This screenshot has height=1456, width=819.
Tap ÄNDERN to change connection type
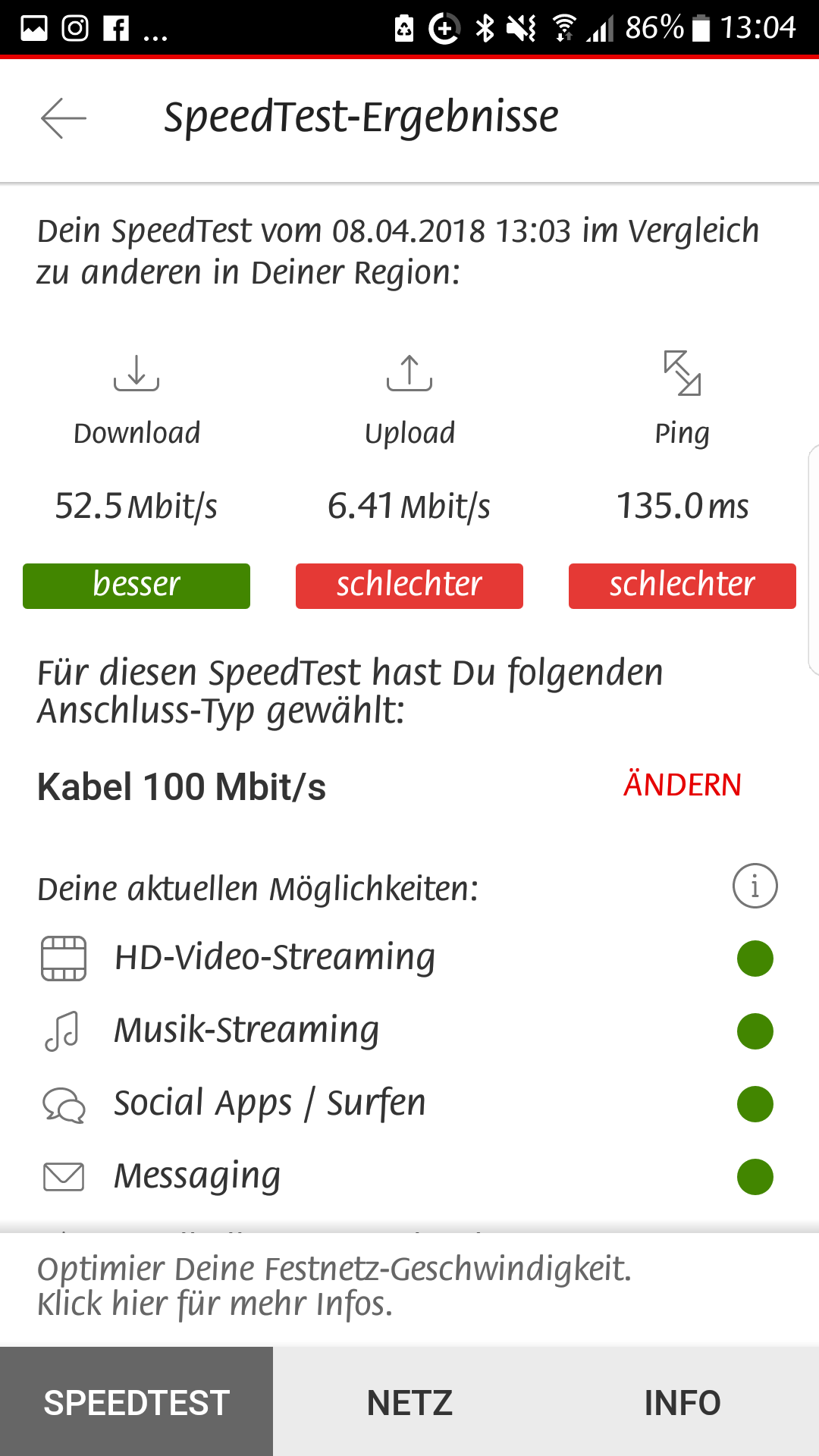click(682, 785)
